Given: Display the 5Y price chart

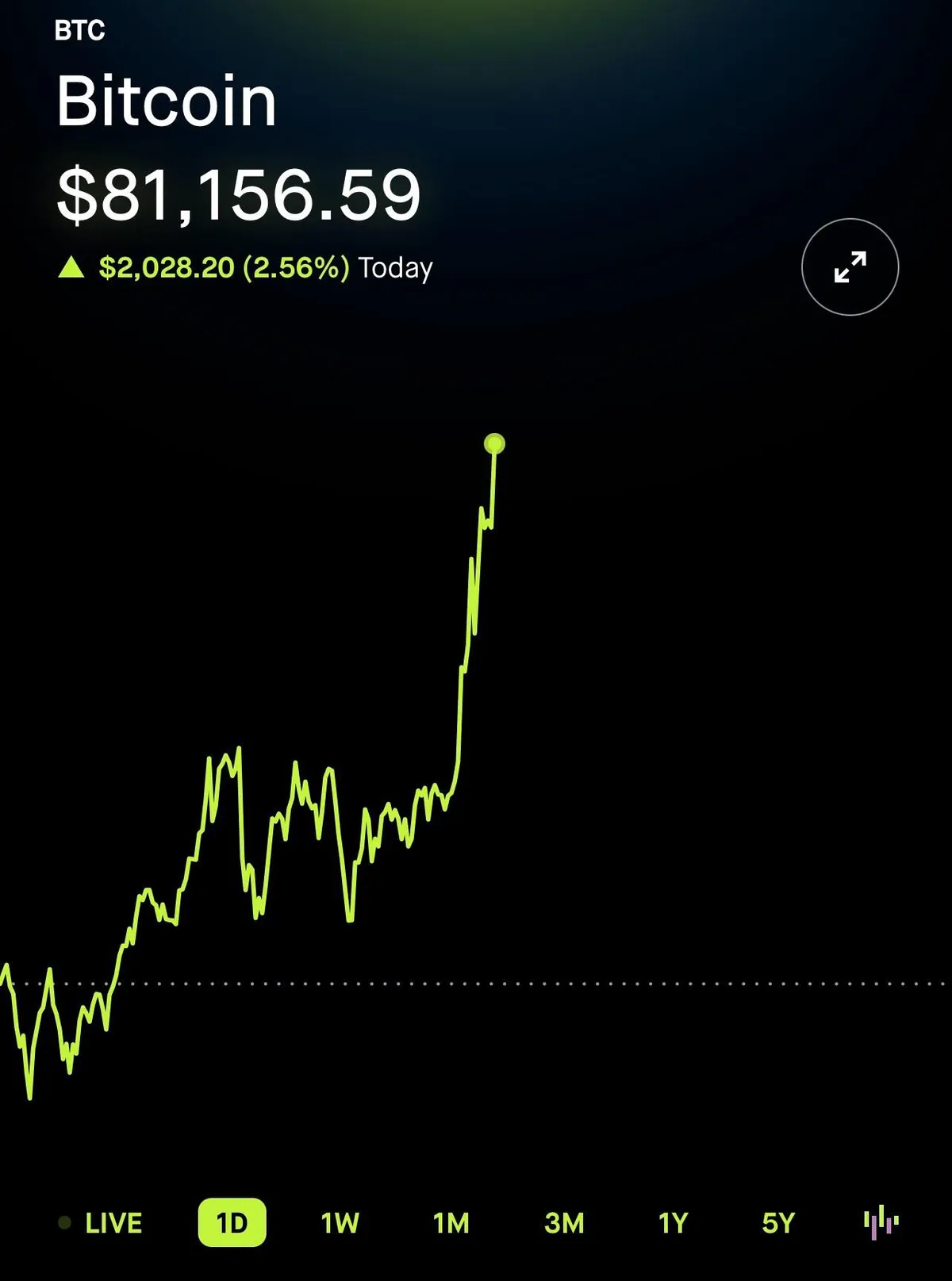Looking at the screenshot, I should [x=777, y=1222].
